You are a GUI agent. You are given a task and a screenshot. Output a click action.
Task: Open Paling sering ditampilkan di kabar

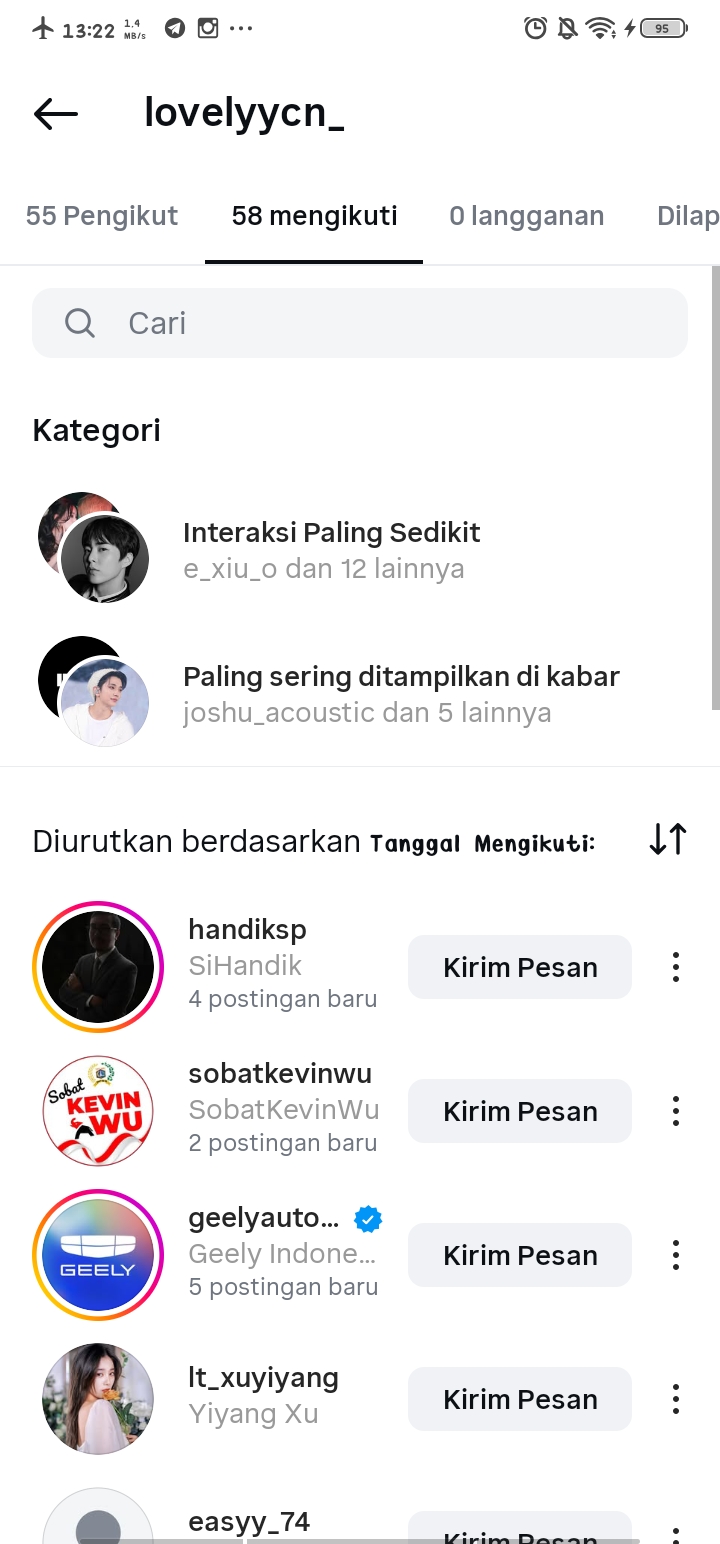click(400, 693)
